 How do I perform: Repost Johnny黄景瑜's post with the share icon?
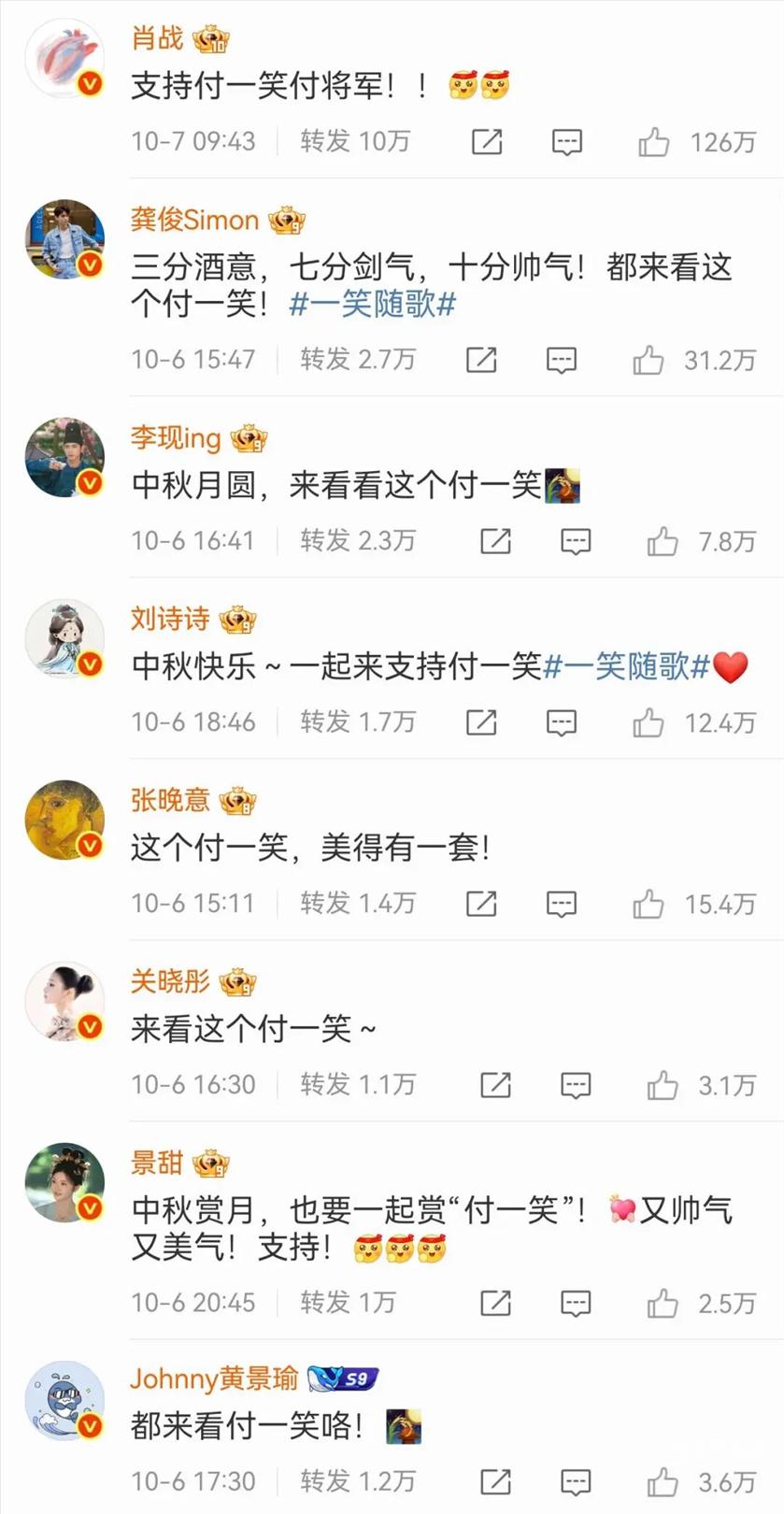point(495,1481)
